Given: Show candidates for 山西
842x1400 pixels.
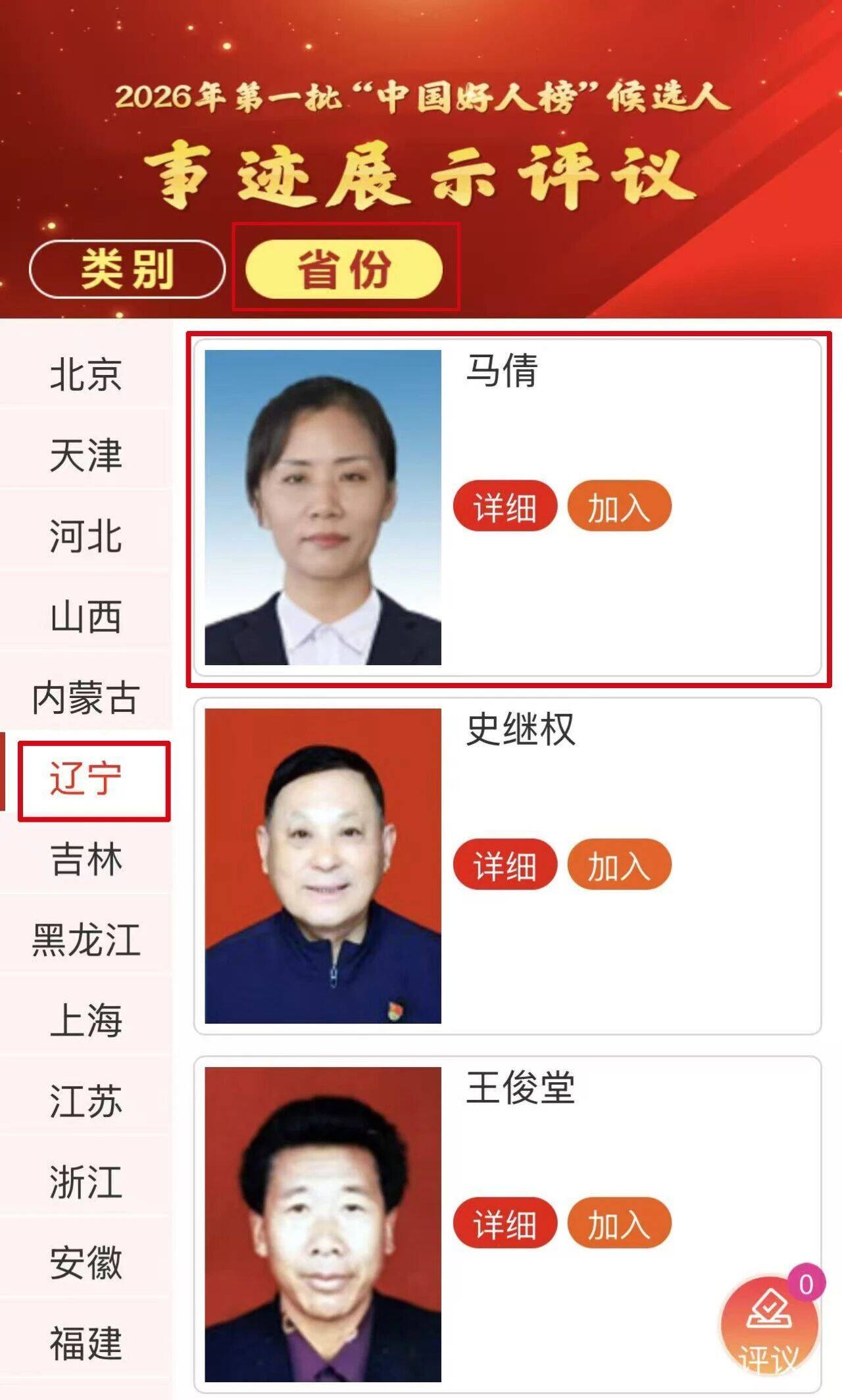Looking at the screenshot, I should coord(86,616).
